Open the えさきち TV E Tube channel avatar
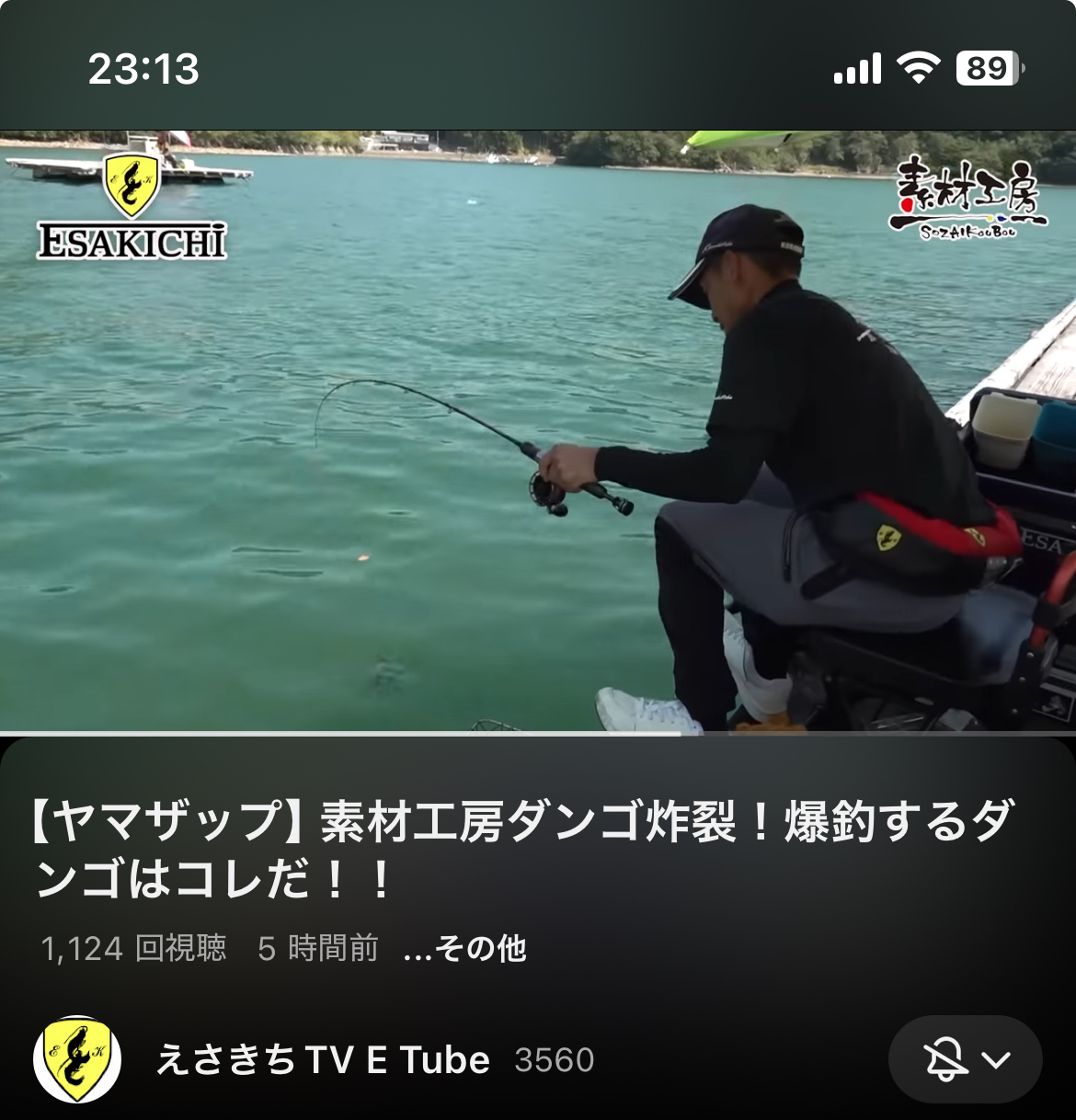 pyautogui.click(x=77, y=1060)
